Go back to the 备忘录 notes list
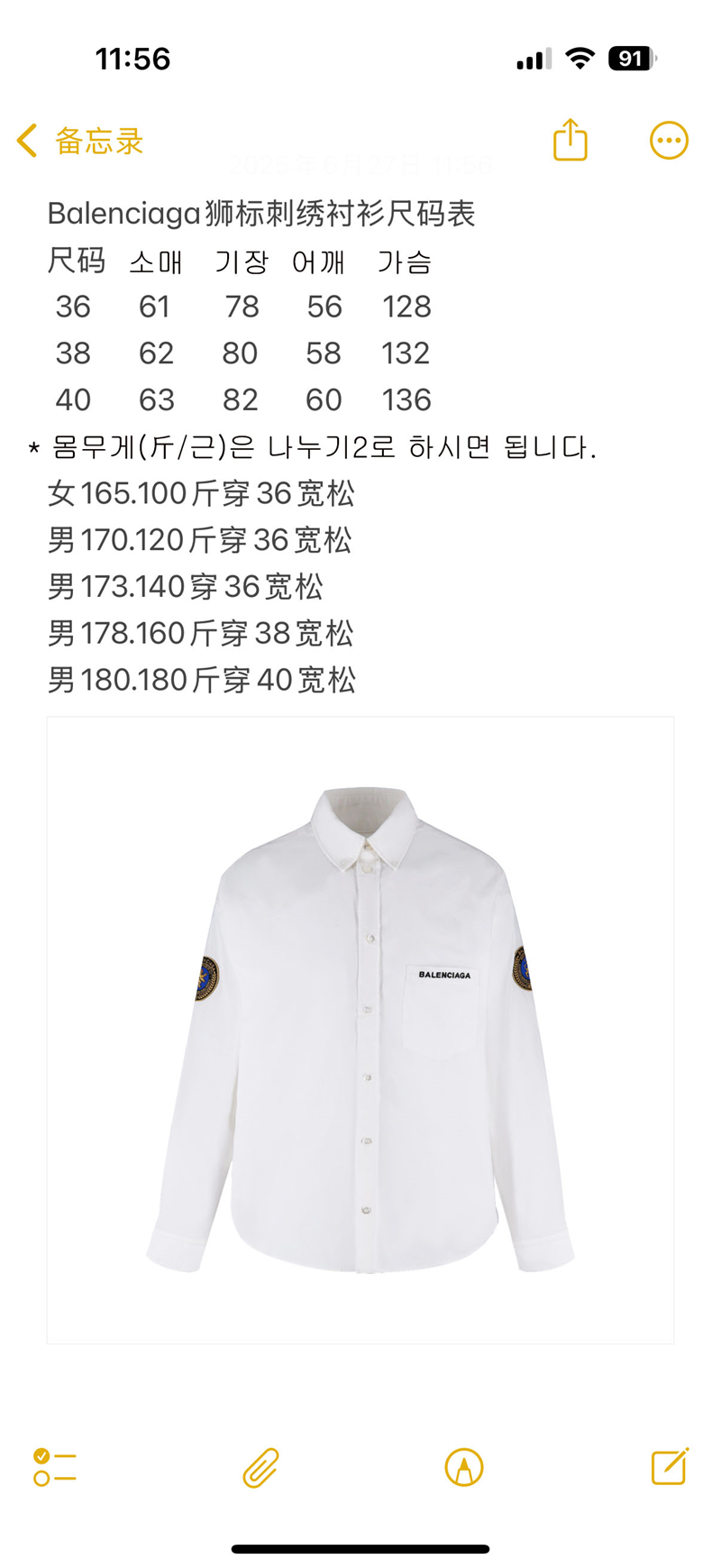This screenshot has width=721, height=1568. (x=79, y=141)
